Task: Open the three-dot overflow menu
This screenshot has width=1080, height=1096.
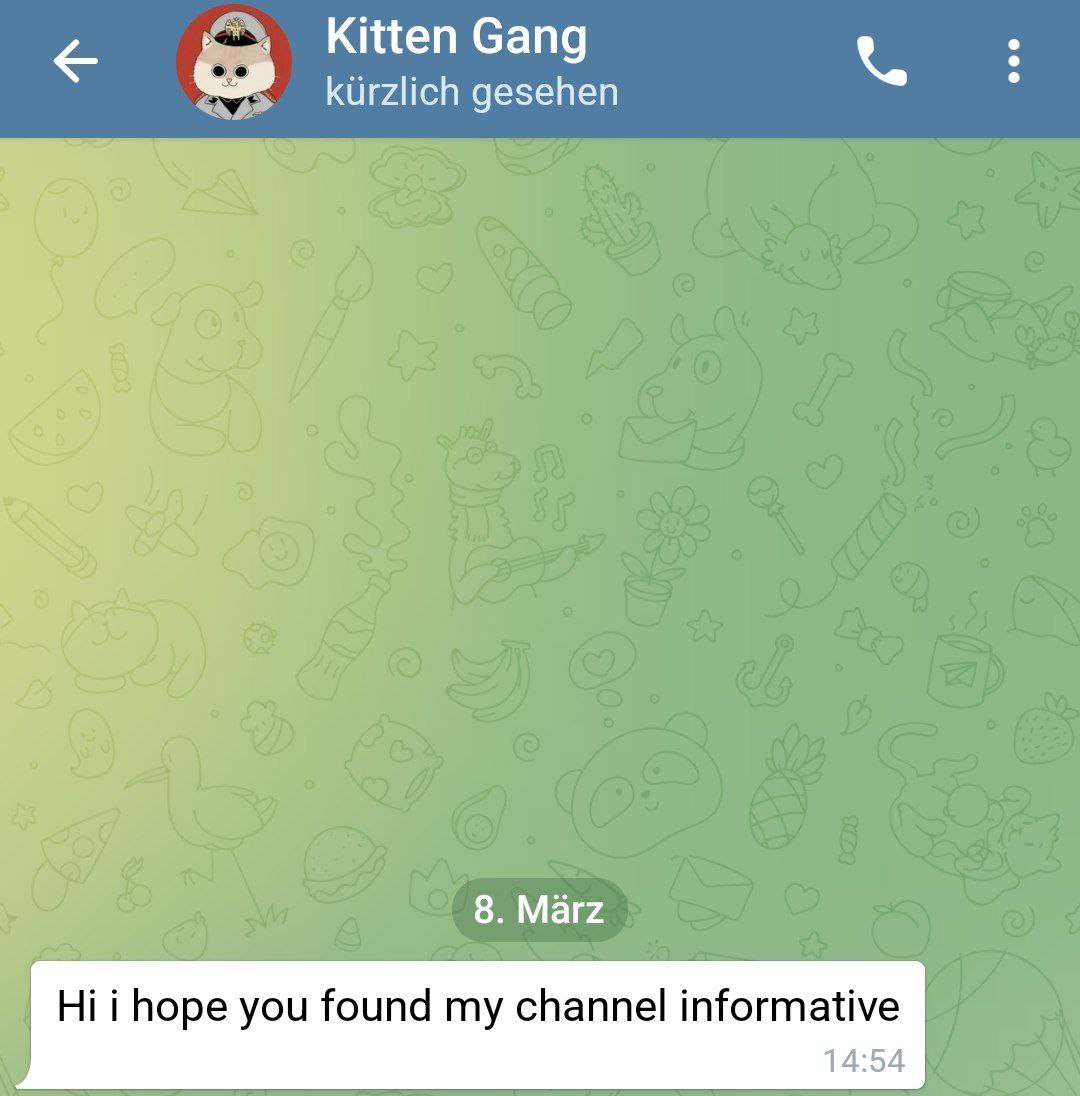Action: (x=1013, y=62)
